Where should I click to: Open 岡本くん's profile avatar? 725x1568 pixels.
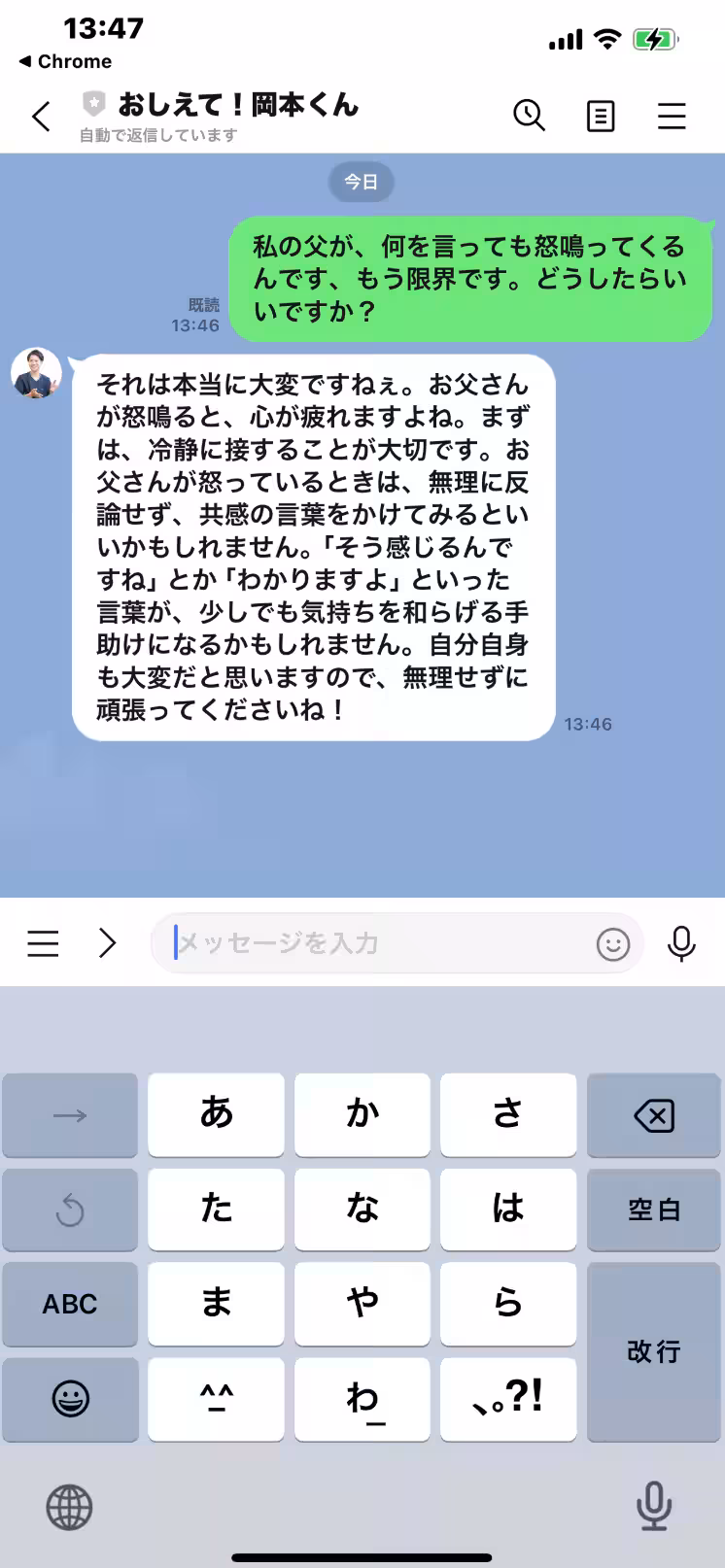pos(36,370)
